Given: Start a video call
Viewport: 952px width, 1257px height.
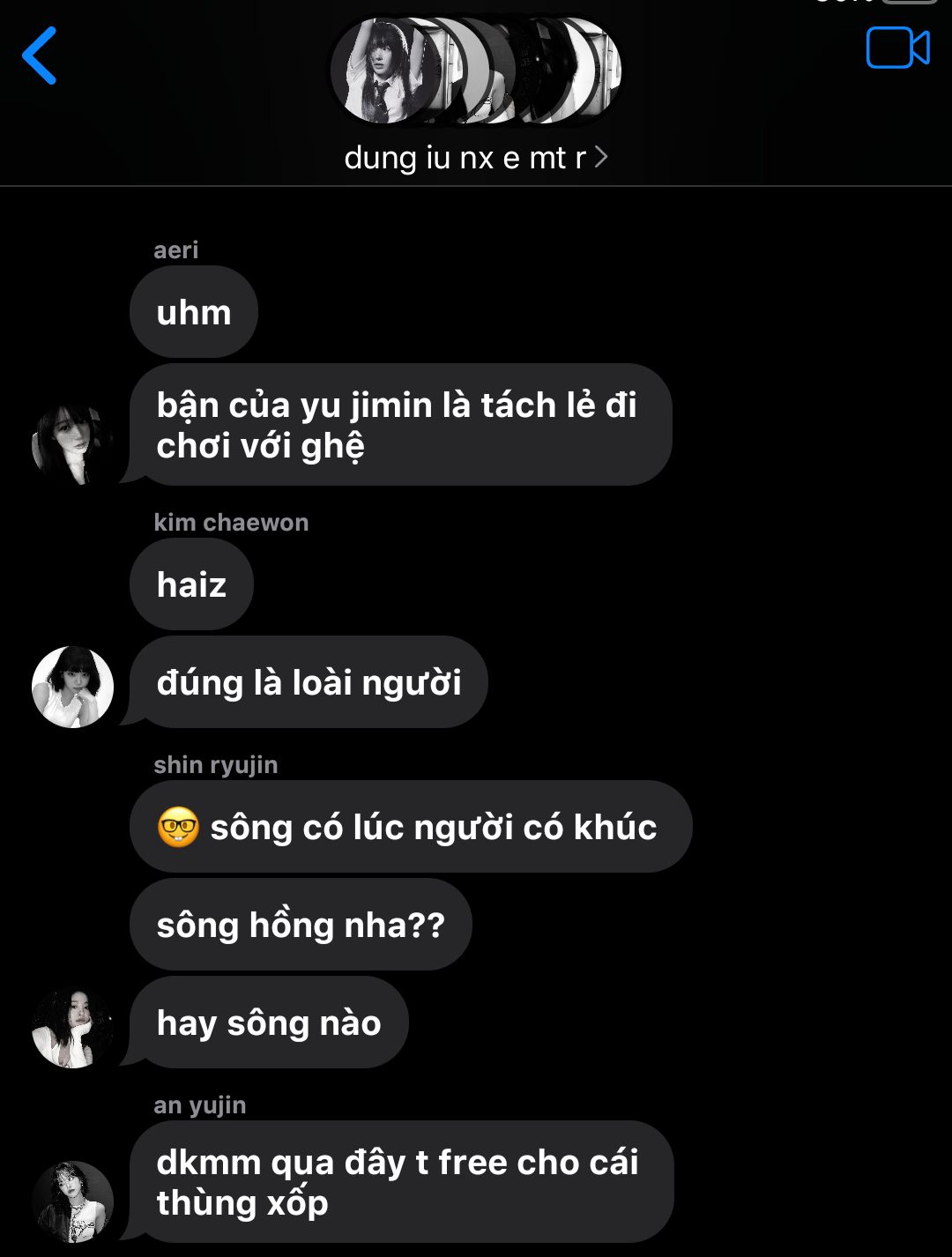Looking at the screenshot, I should 898,48.
